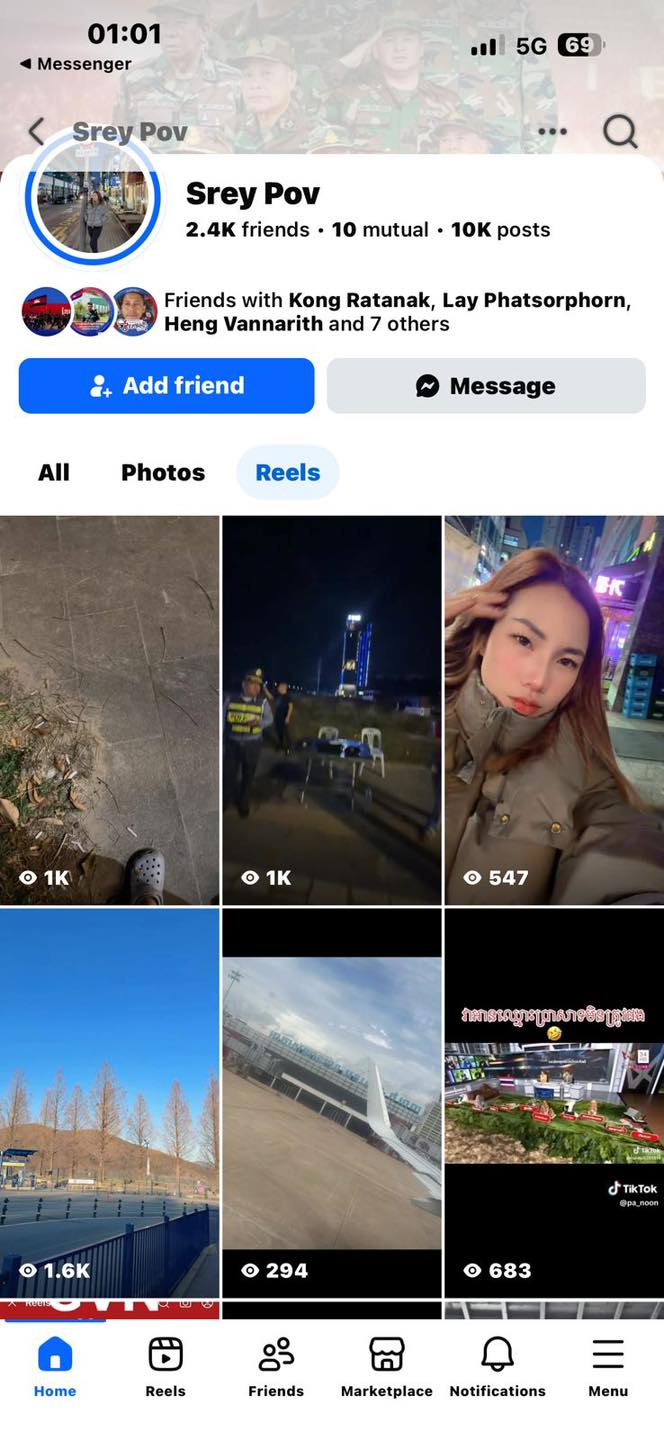Open the Friends tab

pos(276,1367)
